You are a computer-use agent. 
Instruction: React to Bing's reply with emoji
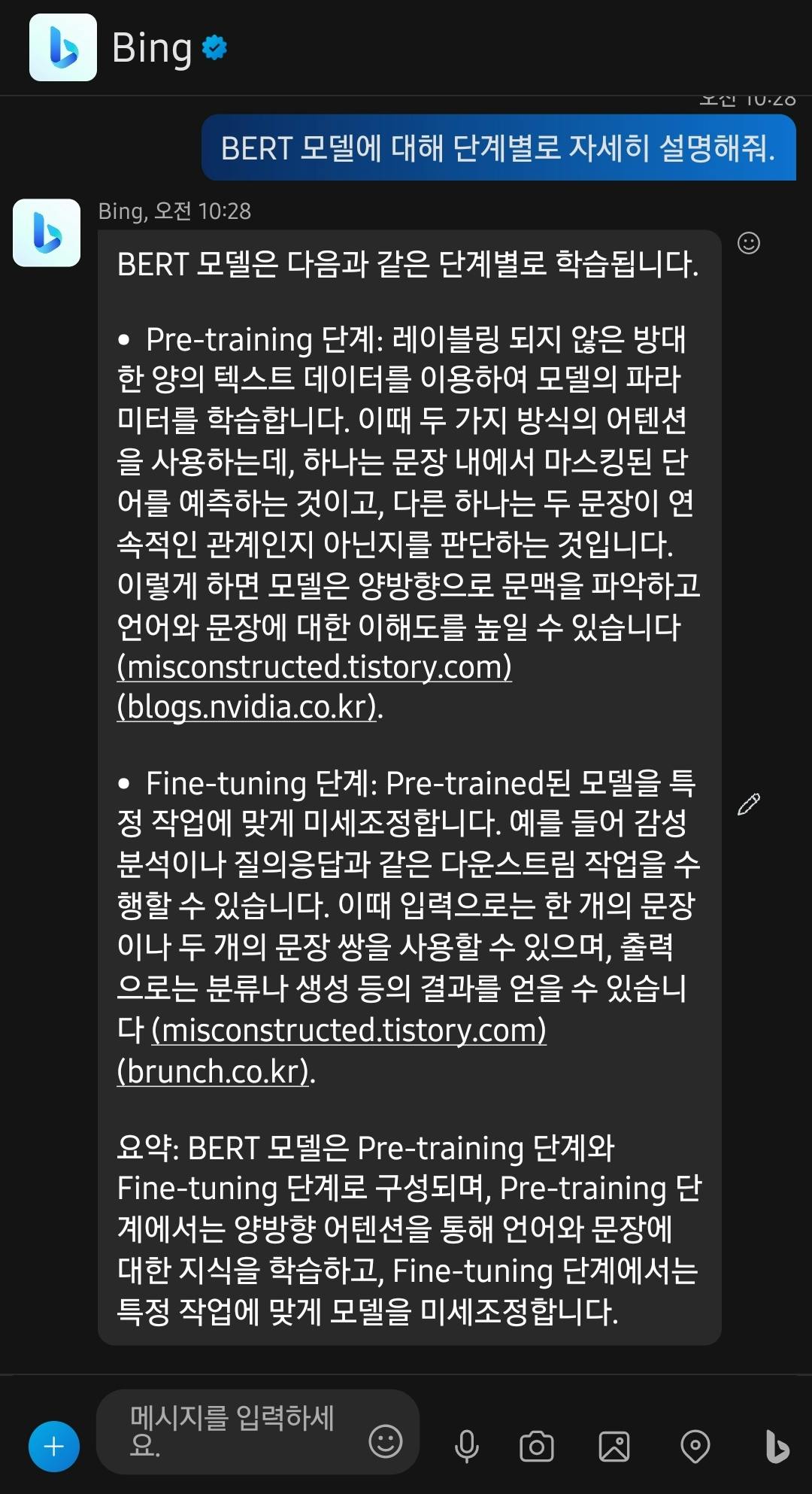point(749,243)
